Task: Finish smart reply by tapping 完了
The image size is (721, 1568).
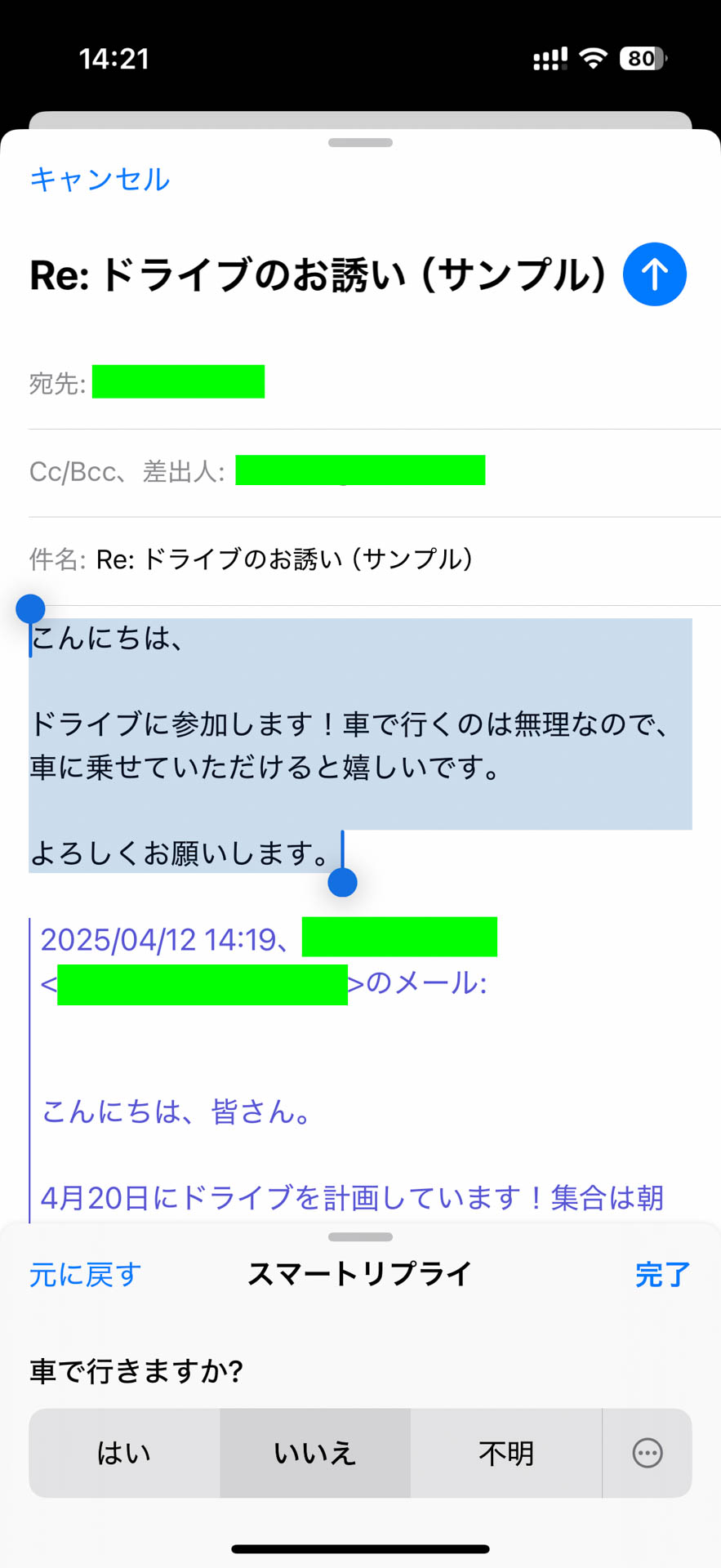Action: point(662,1272)
